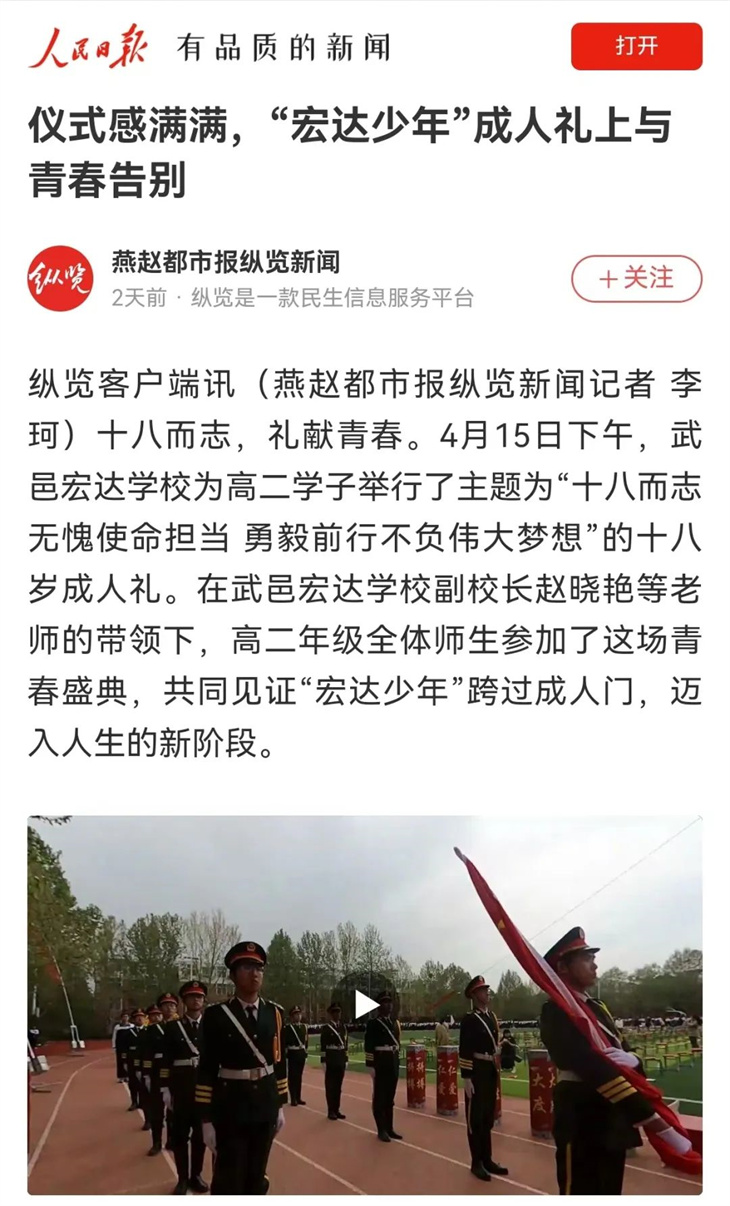
Task: Follow 燕赵都市报纵览新闻 with 关注 button
Action: [636, 278]
